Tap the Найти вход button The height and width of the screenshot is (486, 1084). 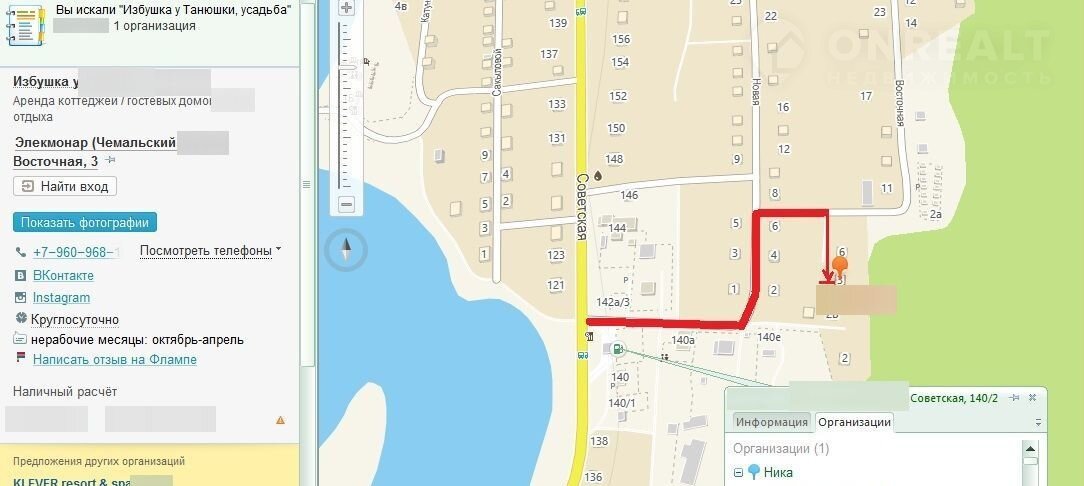pyautogui.click(x=65, y=186)
